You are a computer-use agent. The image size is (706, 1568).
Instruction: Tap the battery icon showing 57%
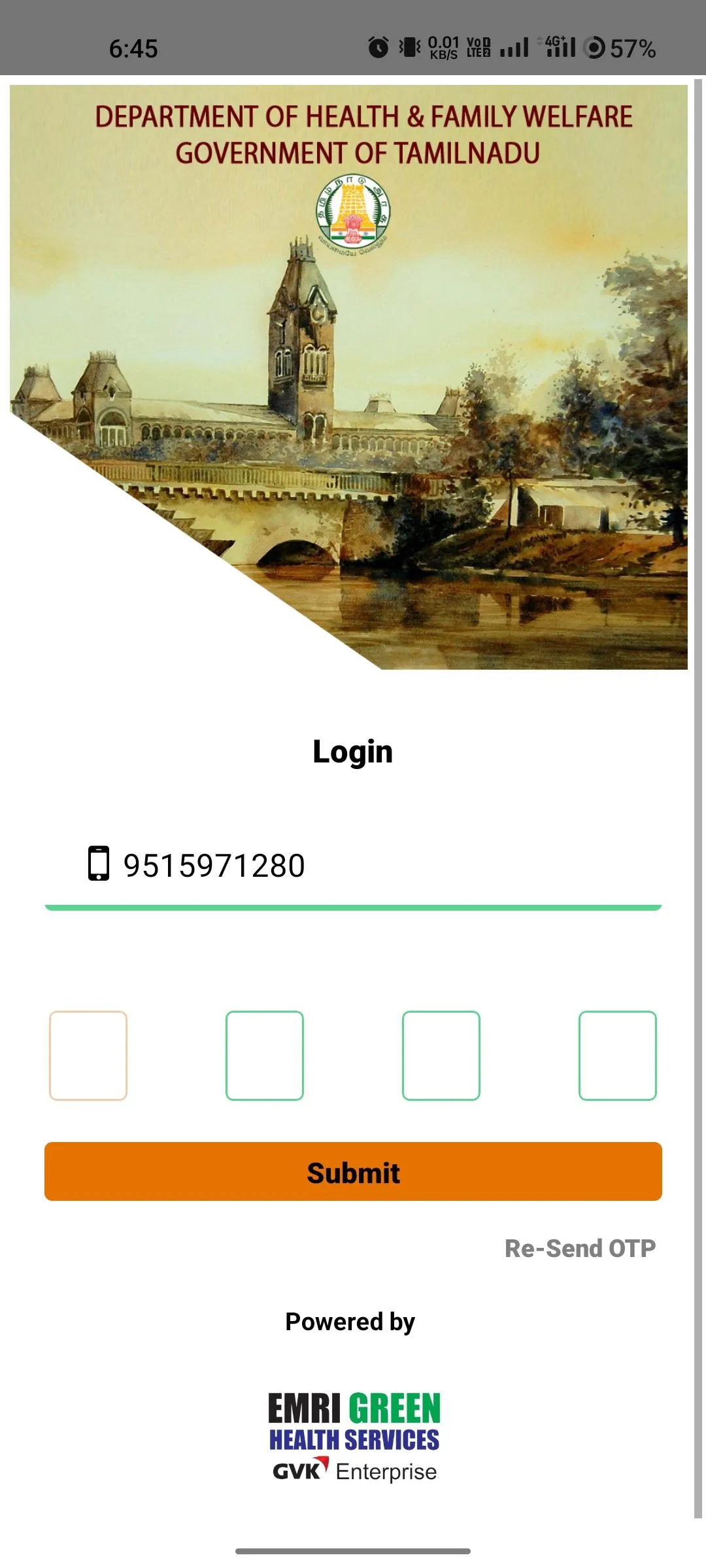click(594, 47)
